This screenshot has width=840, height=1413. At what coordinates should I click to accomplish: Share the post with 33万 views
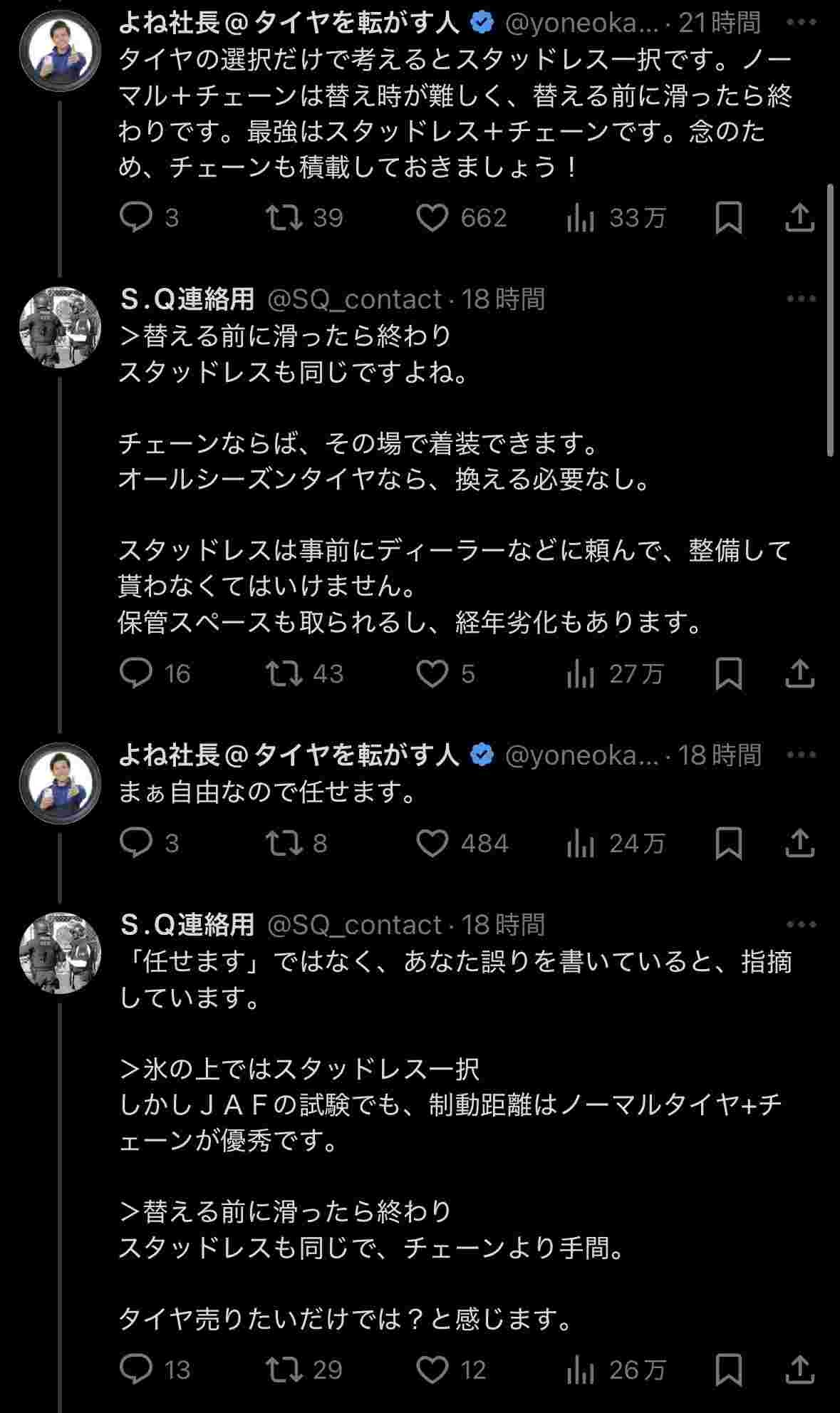pyautogui.click(x=799, y=217)
